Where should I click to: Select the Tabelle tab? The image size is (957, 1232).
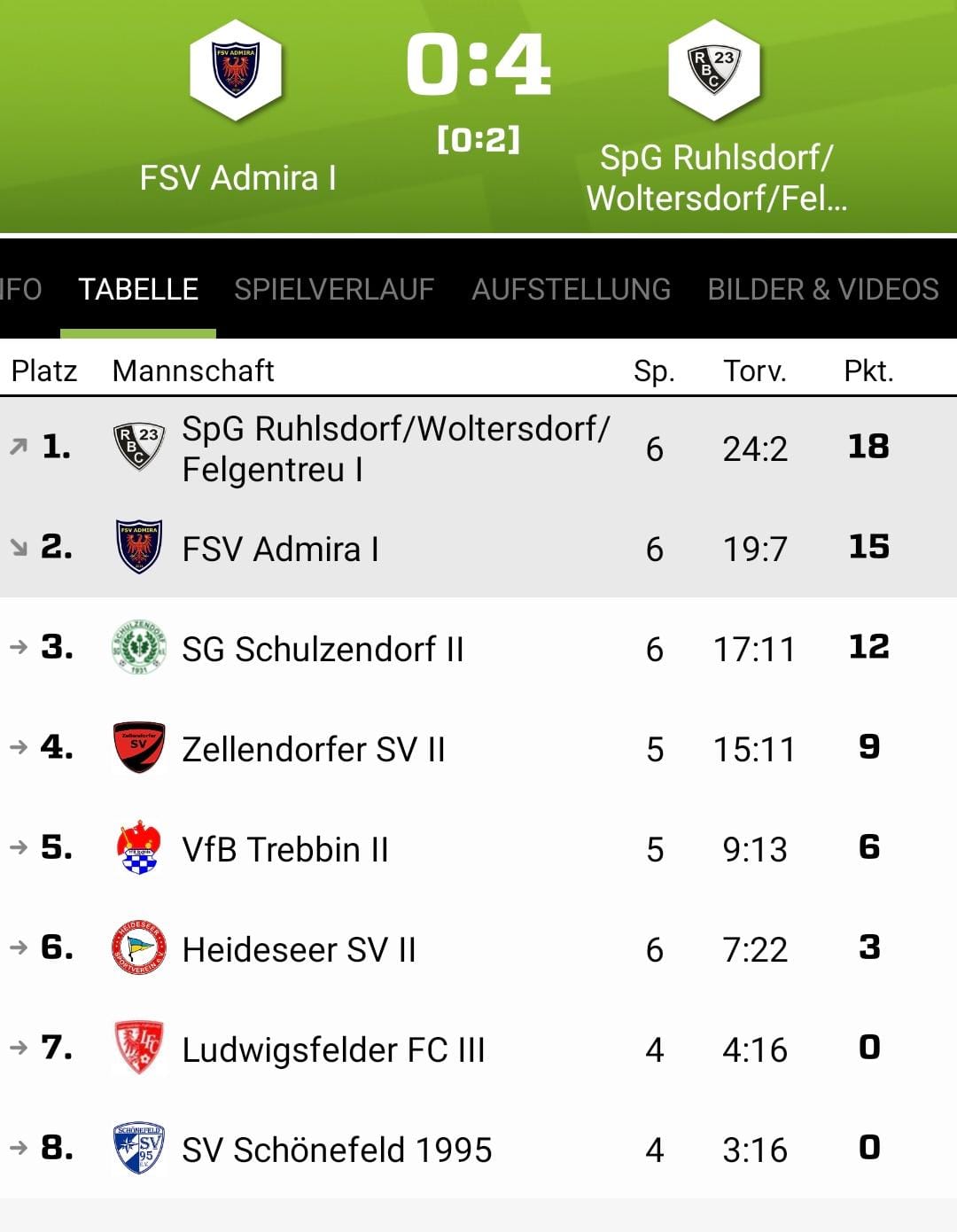(x=138, y=290)
